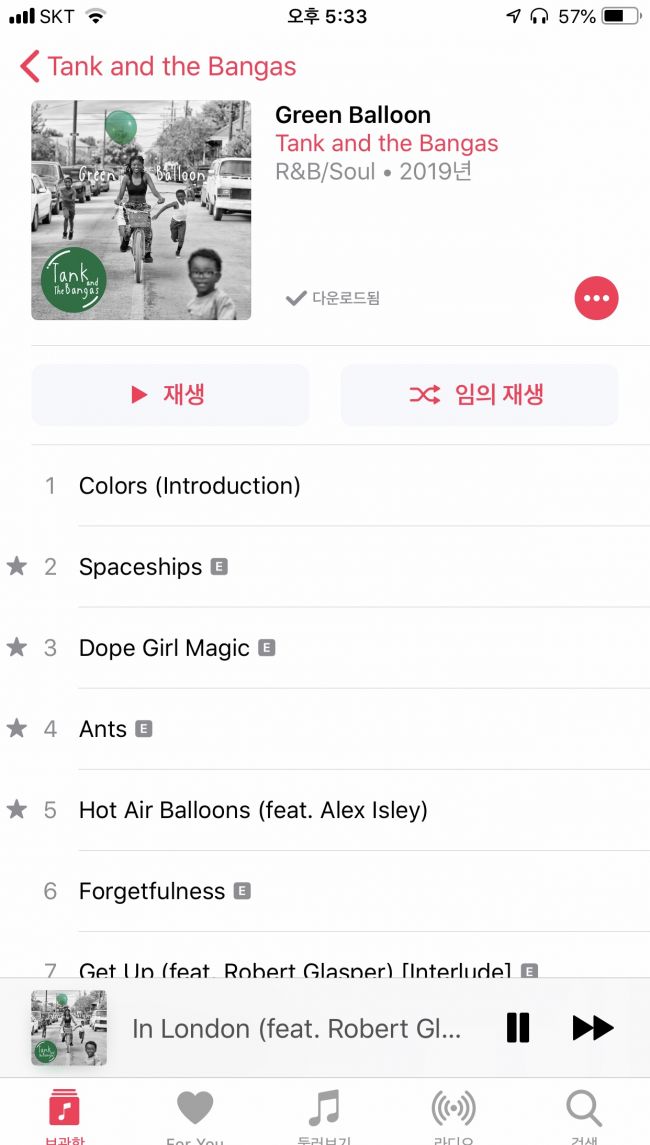
Task: Open artist link Tank and the Bangas
Action: (x=386, y=143)
